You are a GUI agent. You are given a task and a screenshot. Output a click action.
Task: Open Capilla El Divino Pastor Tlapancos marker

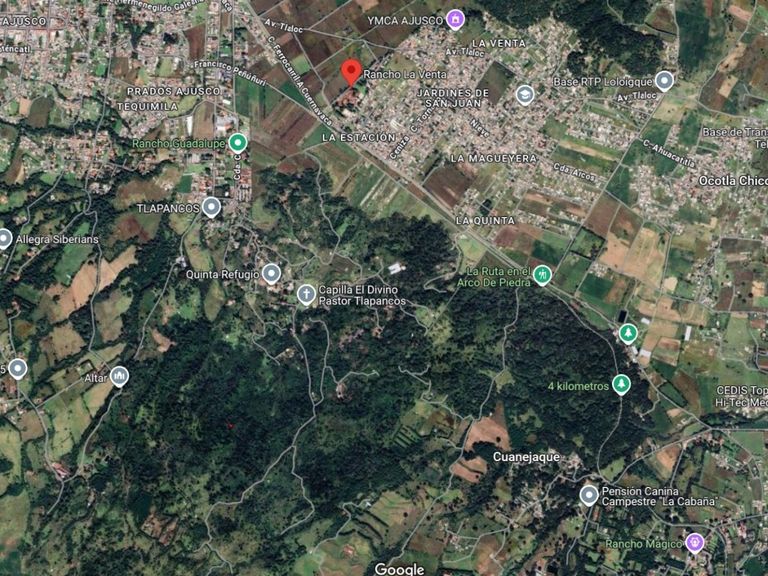(306, 294)
